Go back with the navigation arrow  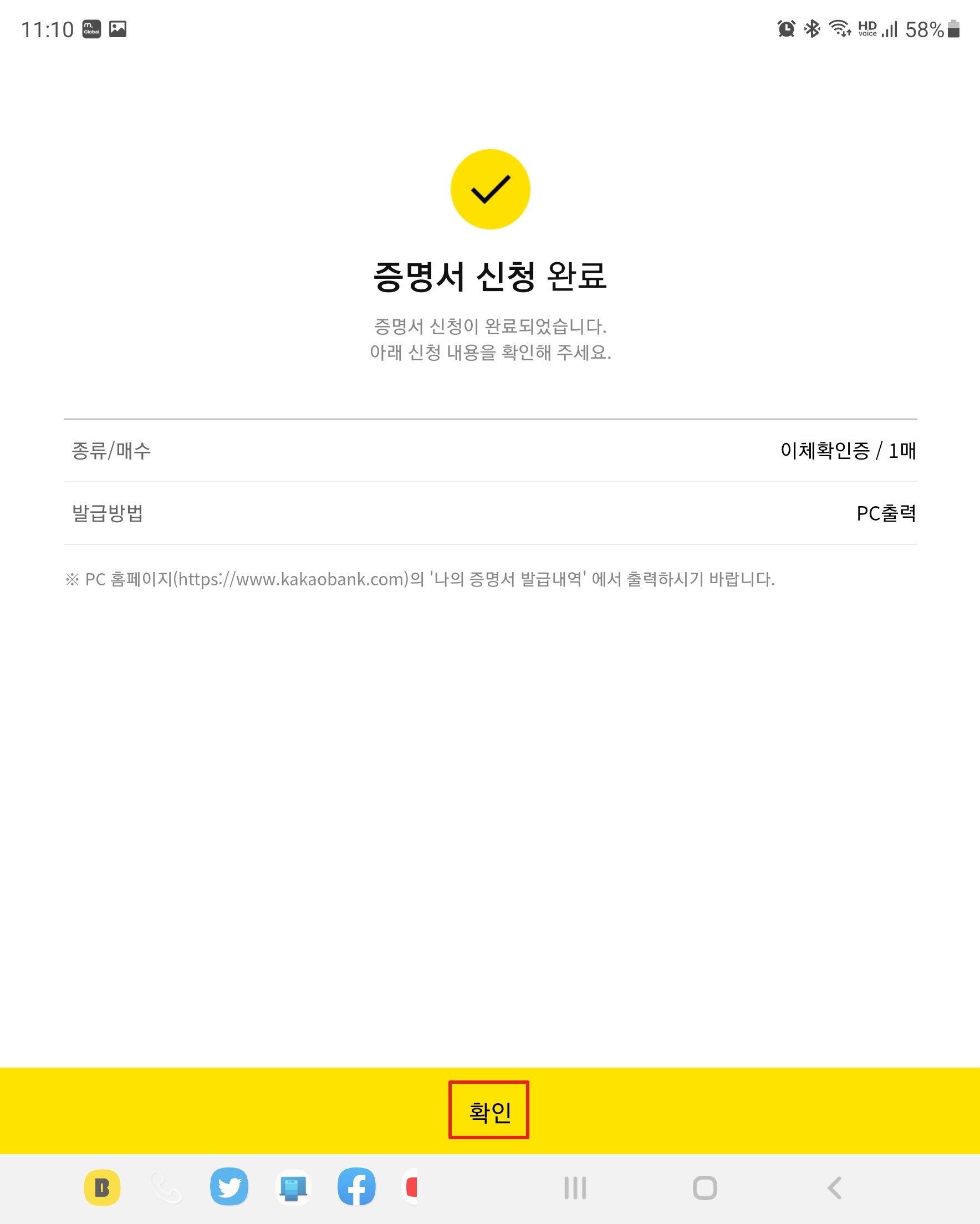834,1188
